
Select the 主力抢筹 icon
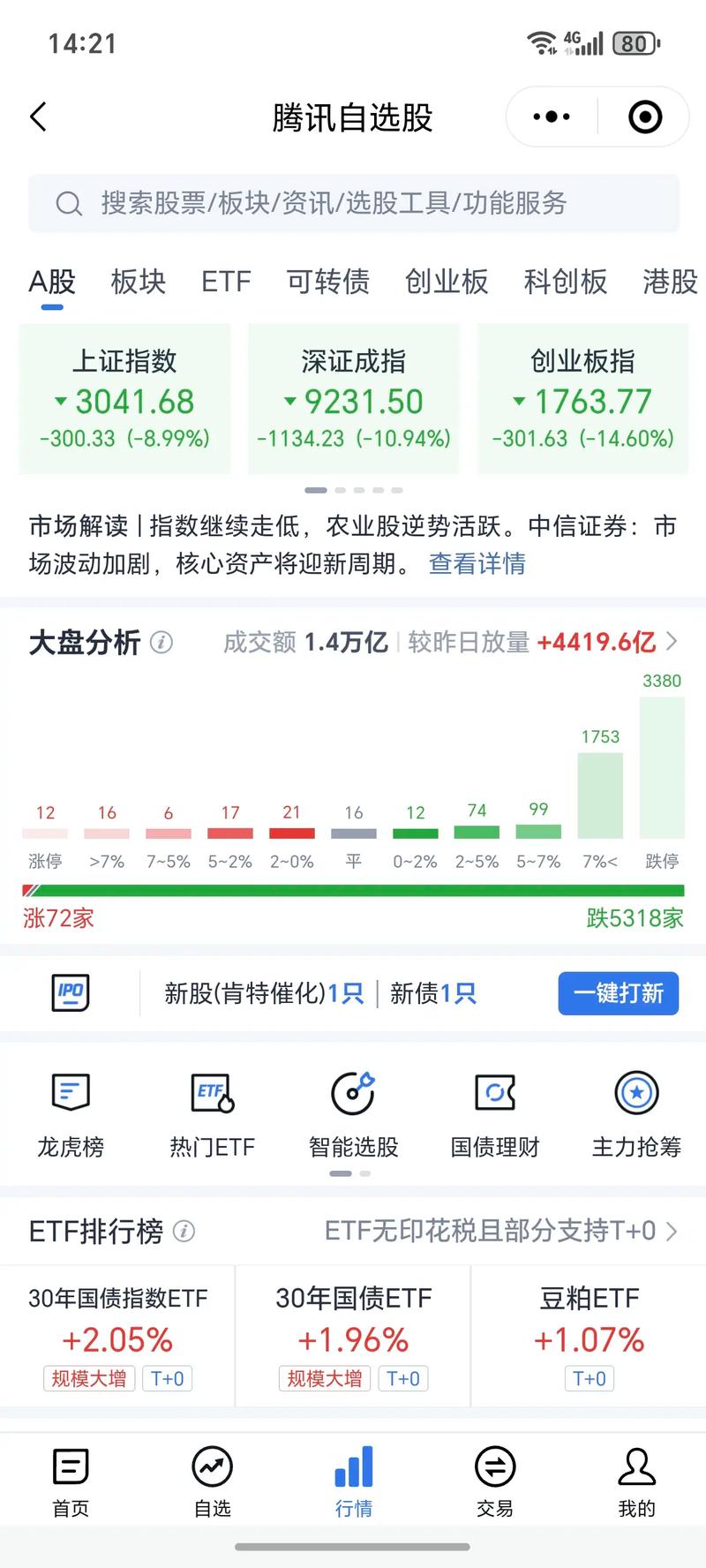(635, 1112)
